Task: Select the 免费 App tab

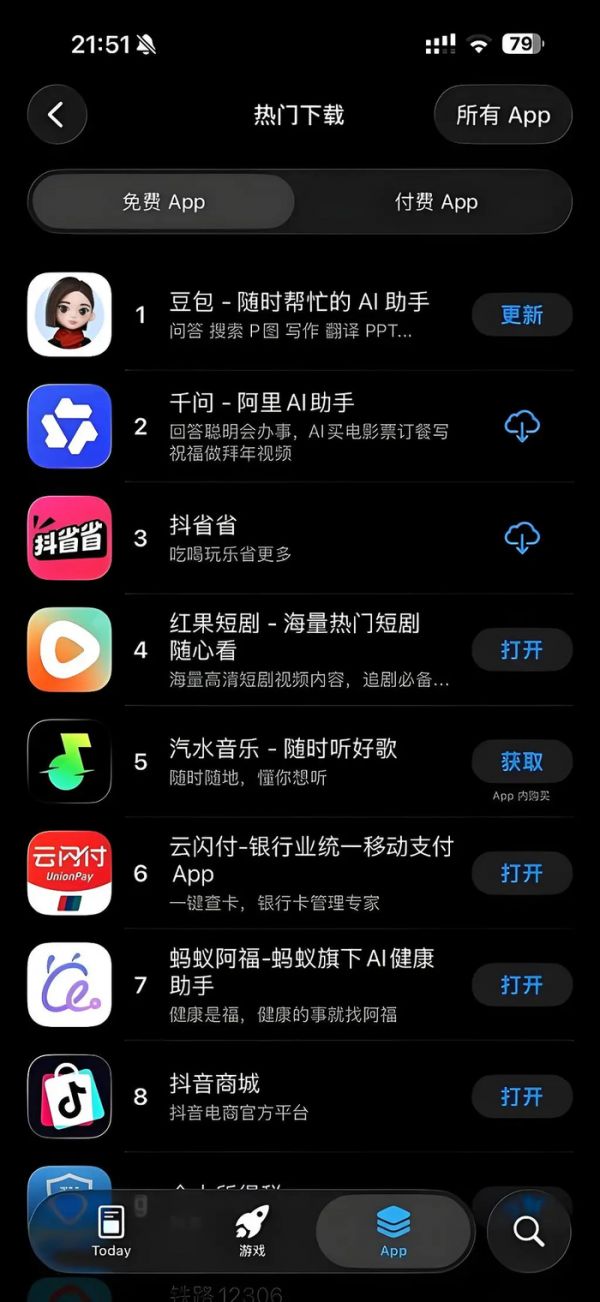Action: click(x=163, y=202)
